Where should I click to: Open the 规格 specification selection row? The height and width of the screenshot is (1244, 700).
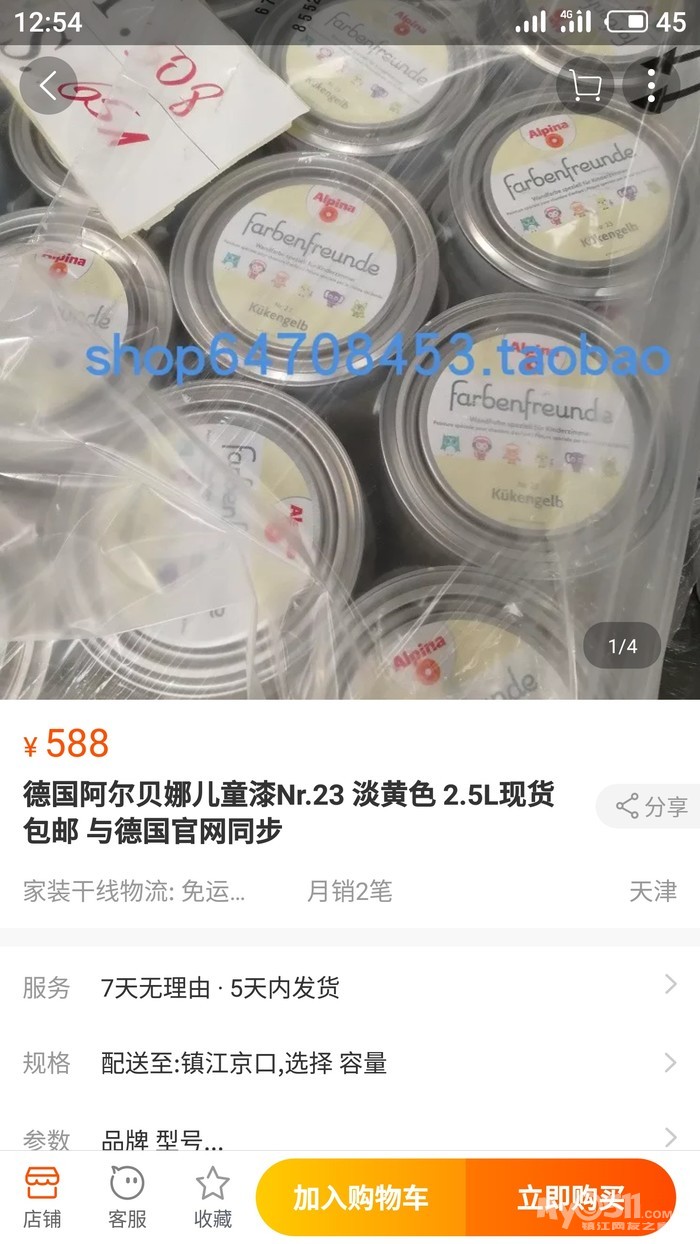point(350,1063)
